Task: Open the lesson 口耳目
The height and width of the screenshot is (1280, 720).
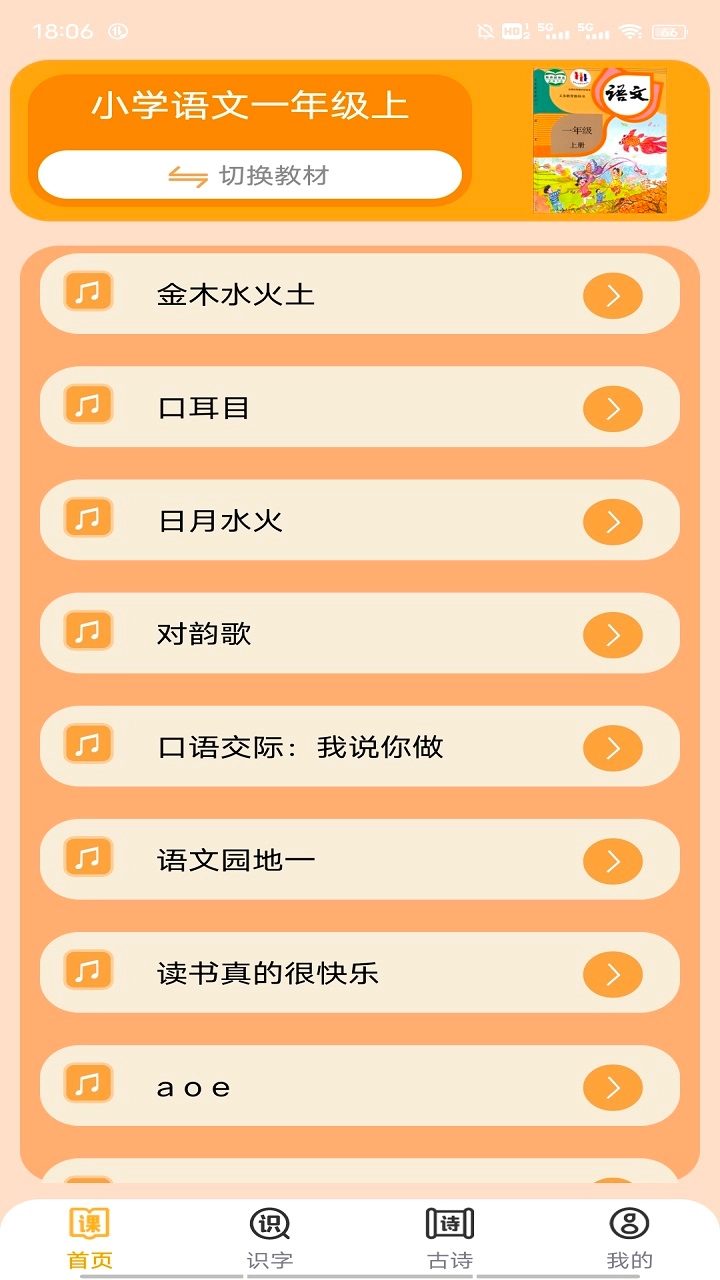Action: pyautogui.click(x=360, y=407)
